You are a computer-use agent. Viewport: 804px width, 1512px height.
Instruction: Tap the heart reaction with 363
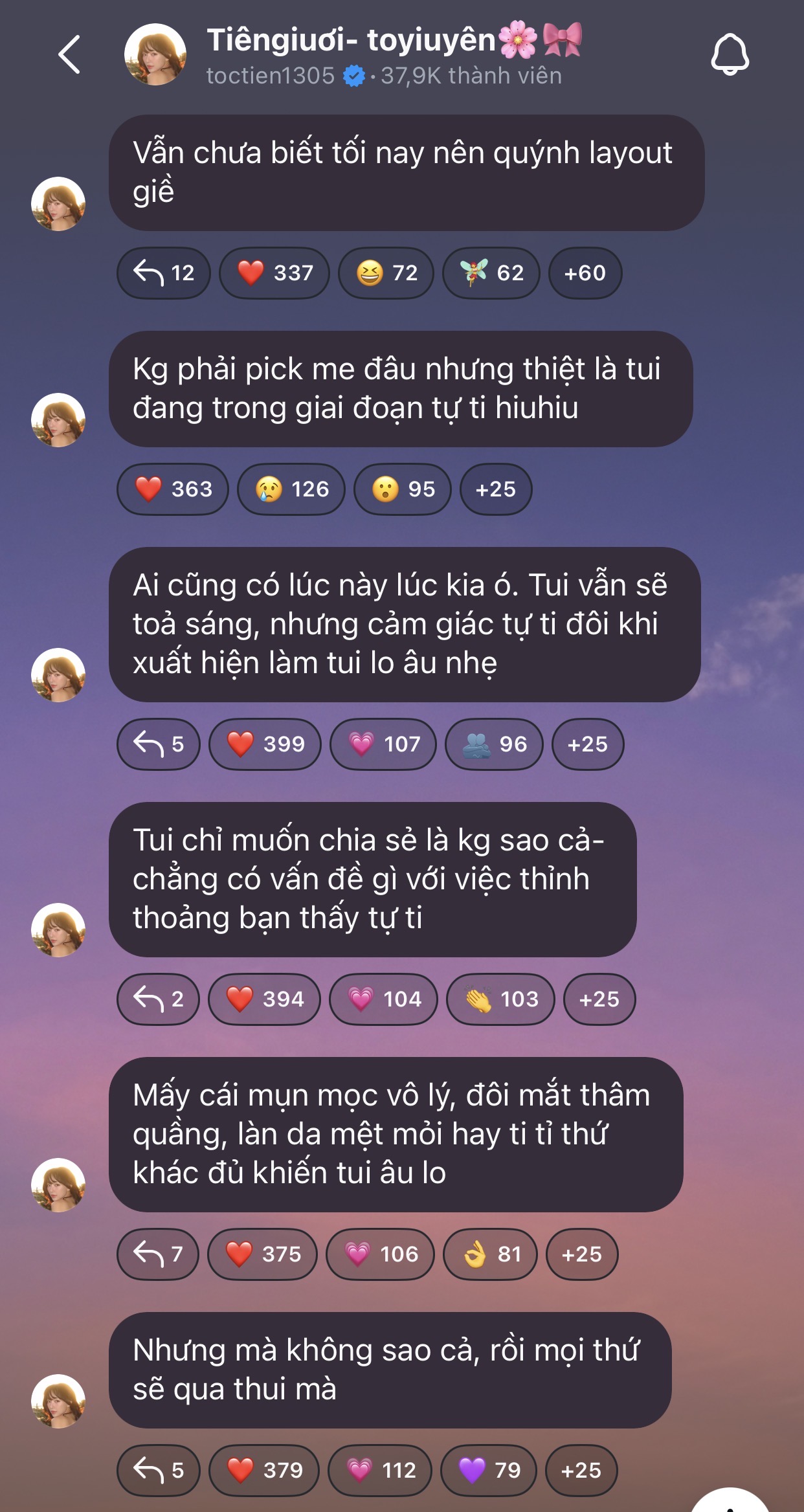[x=172, y=489]
